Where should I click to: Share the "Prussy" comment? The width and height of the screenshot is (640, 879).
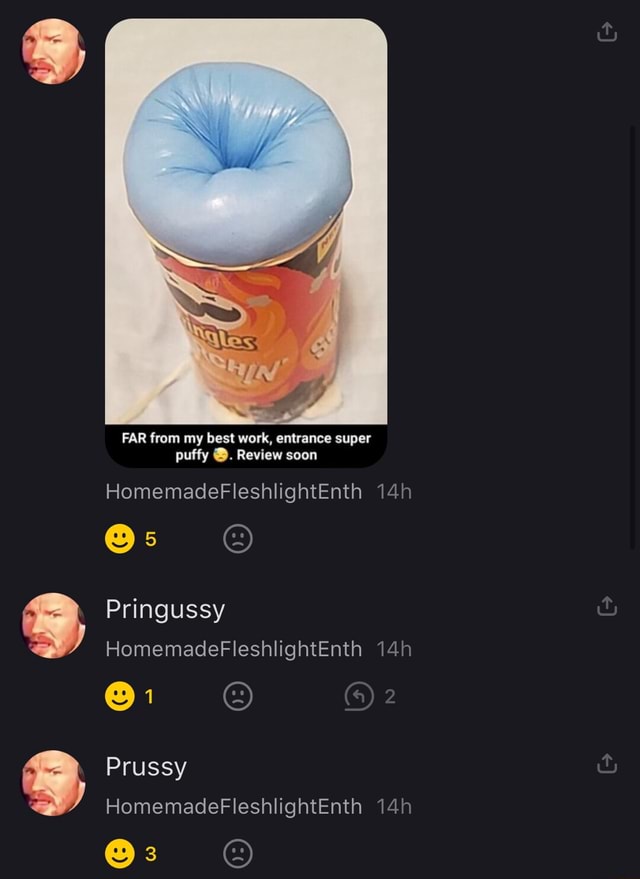click(x=607, y=765)
